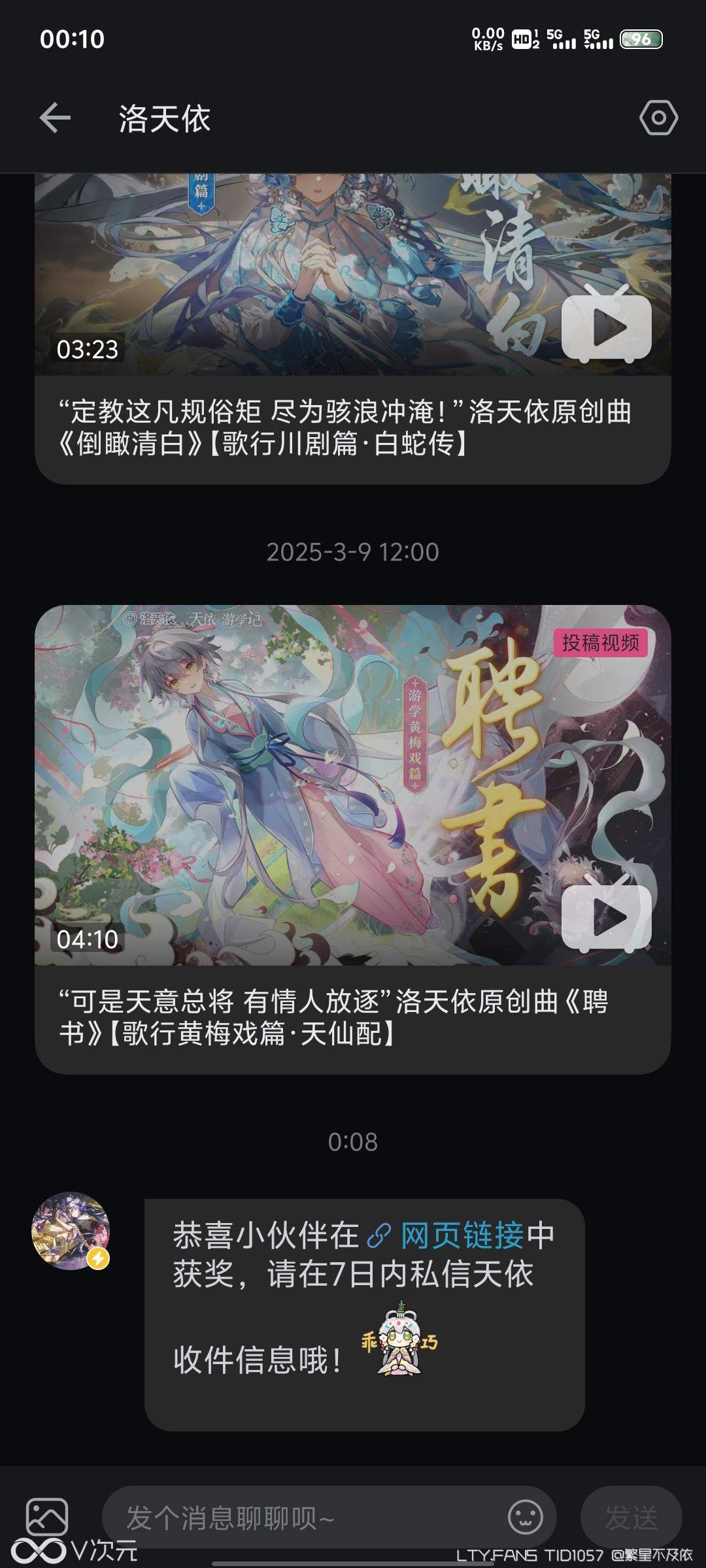Tap 洛天依's avatar beside the message
Image resolution: width=706 pixels, height=1568 pixels.
point(71,1231)
